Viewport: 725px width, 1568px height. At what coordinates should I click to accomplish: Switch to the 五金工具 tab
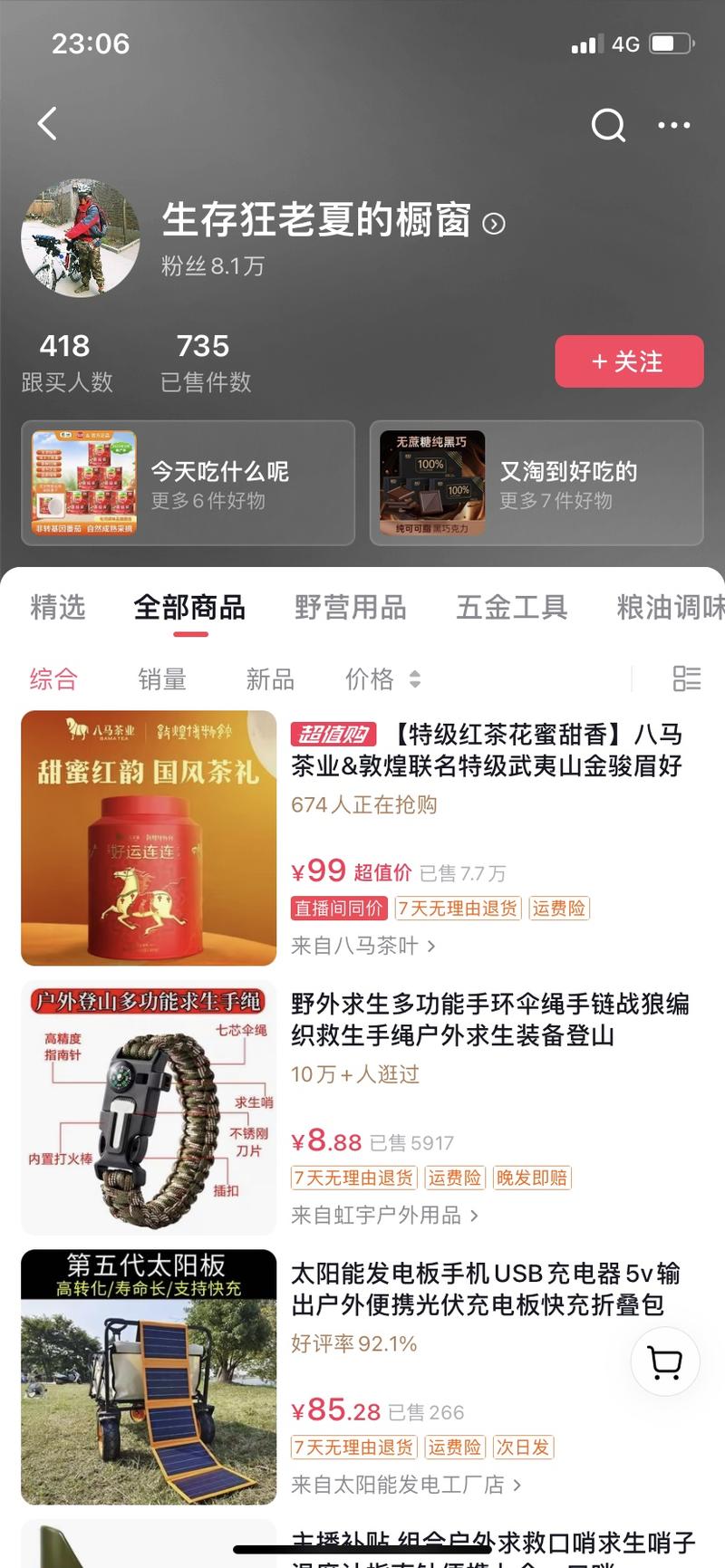[x=513, y=608]
